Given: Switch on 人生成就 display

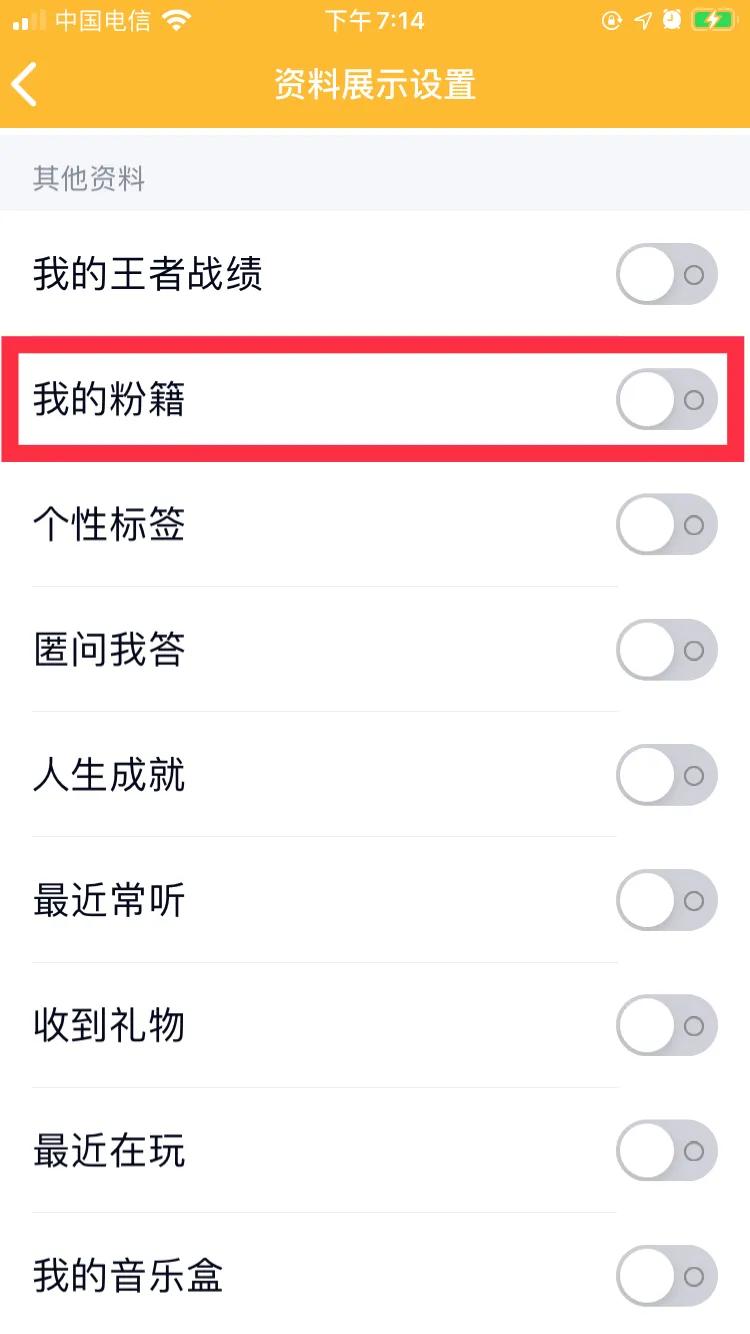Looking at the screenshot, I should (x=666, y=775).
